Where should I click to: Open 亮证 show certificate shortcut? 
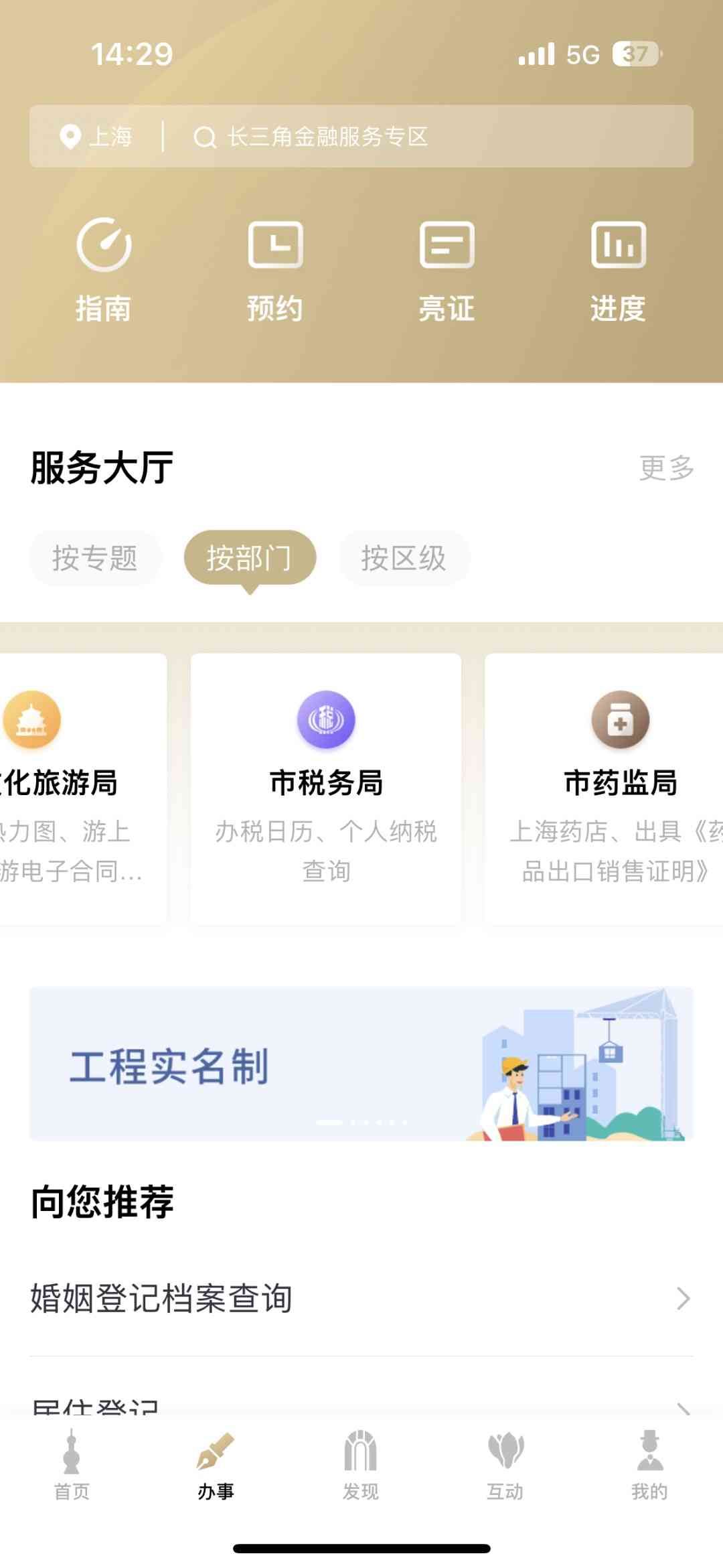tap(447, 269)
